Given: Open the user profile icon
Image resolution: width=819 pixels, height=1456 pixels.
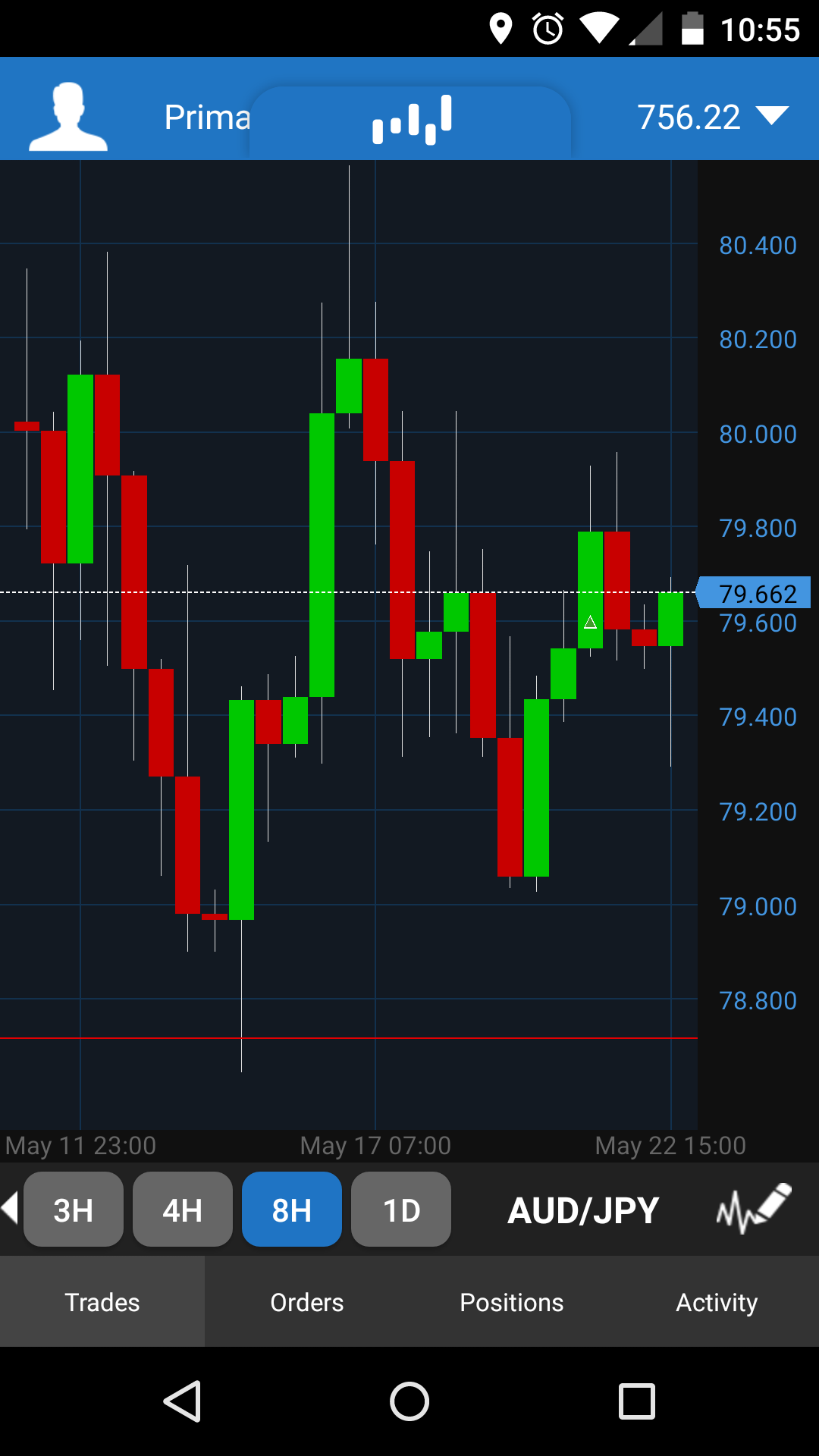Looking at the screenshot, I should [68, 118].
